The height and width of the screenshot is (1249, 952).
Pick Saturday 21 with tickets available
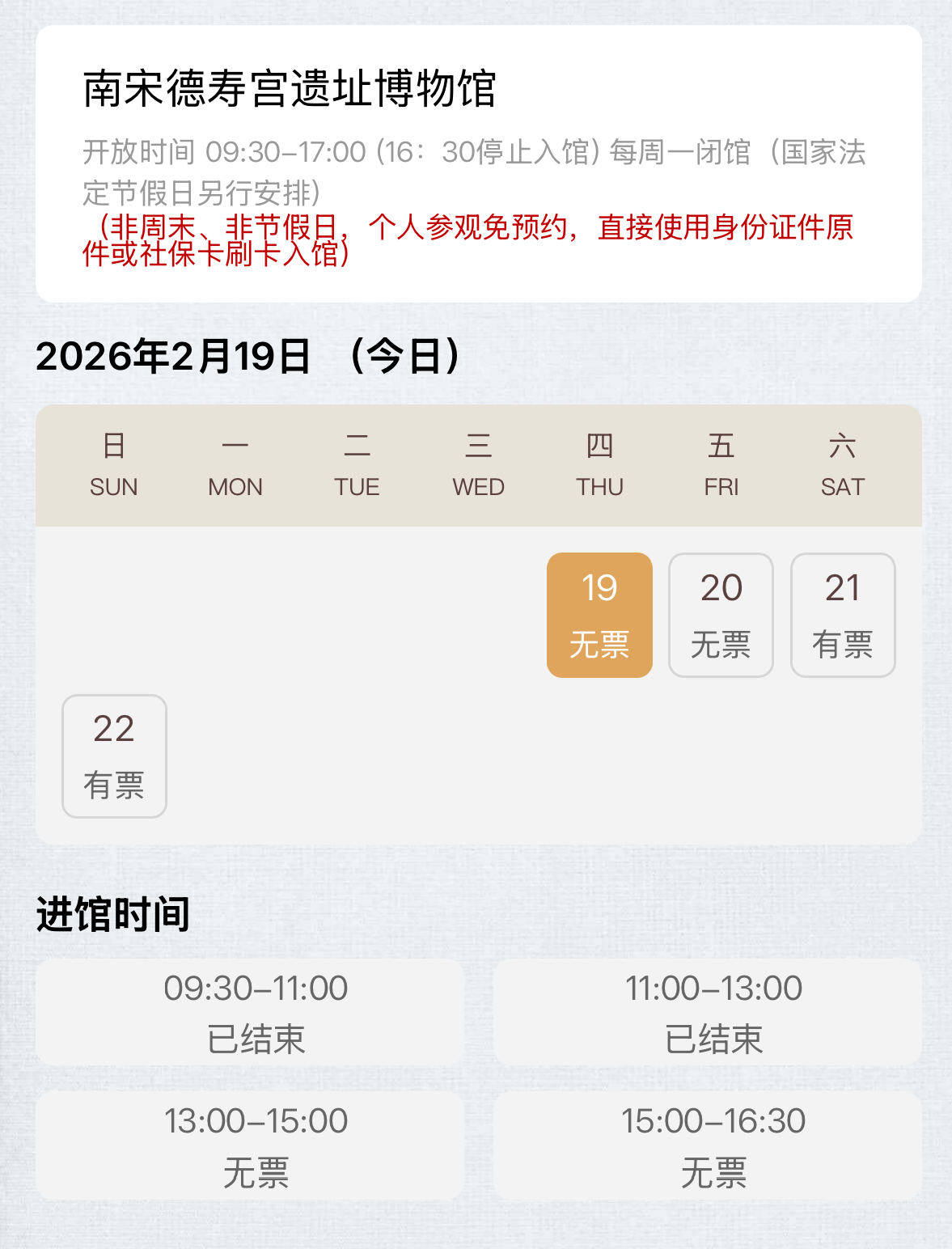point(842,615)
